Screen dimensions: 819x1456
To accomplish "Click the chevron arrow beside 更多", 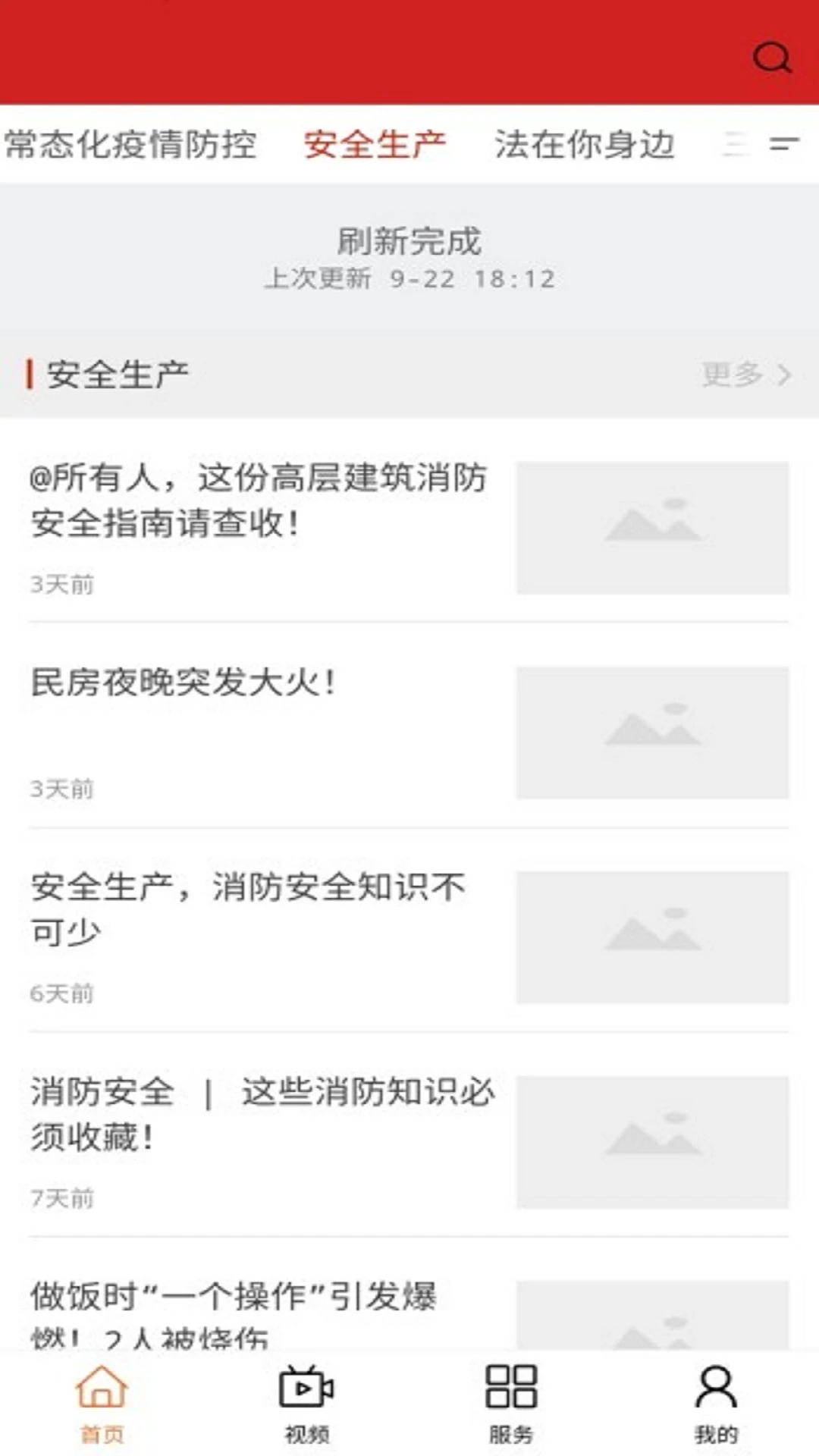I will 784,373.
